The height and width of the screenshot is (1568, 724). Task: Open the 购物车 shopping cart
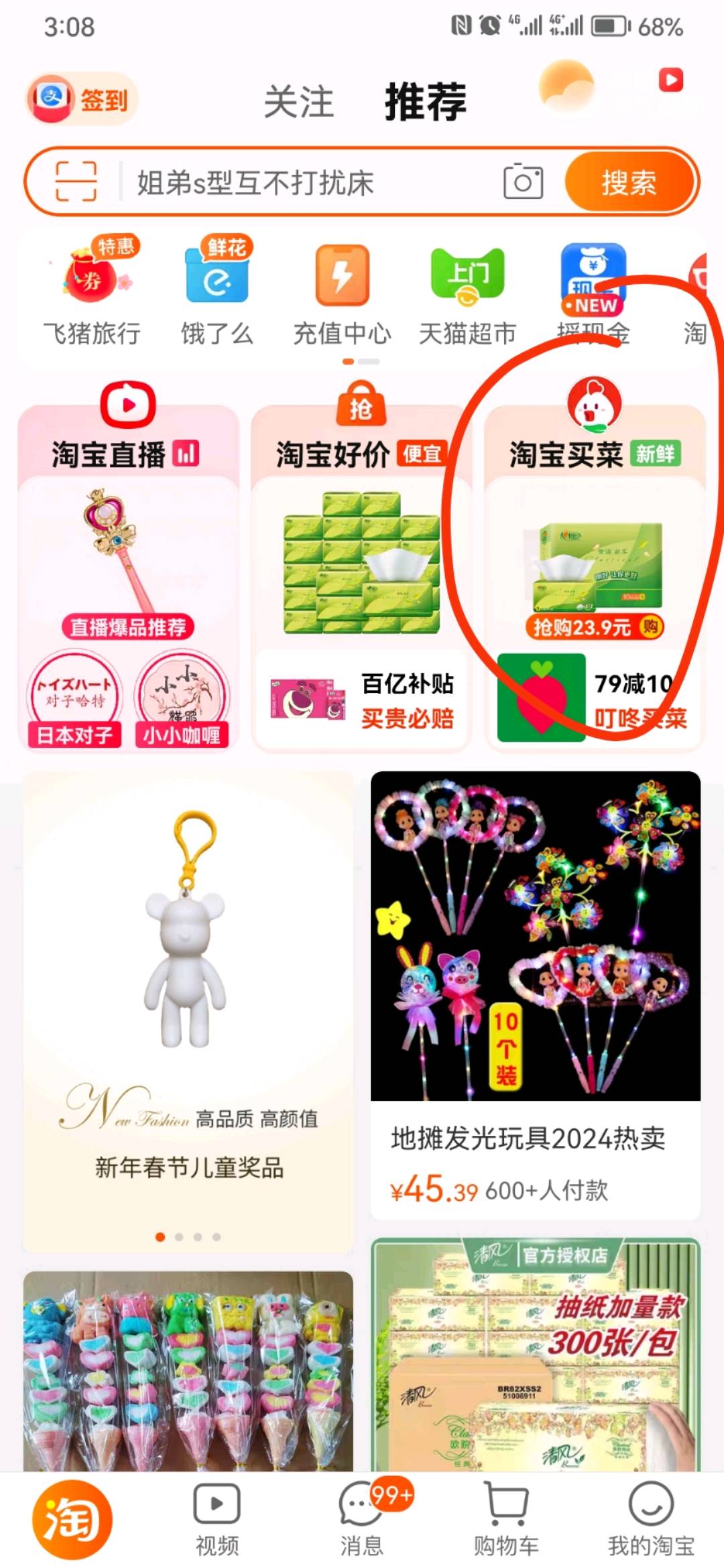[506, 1518]
